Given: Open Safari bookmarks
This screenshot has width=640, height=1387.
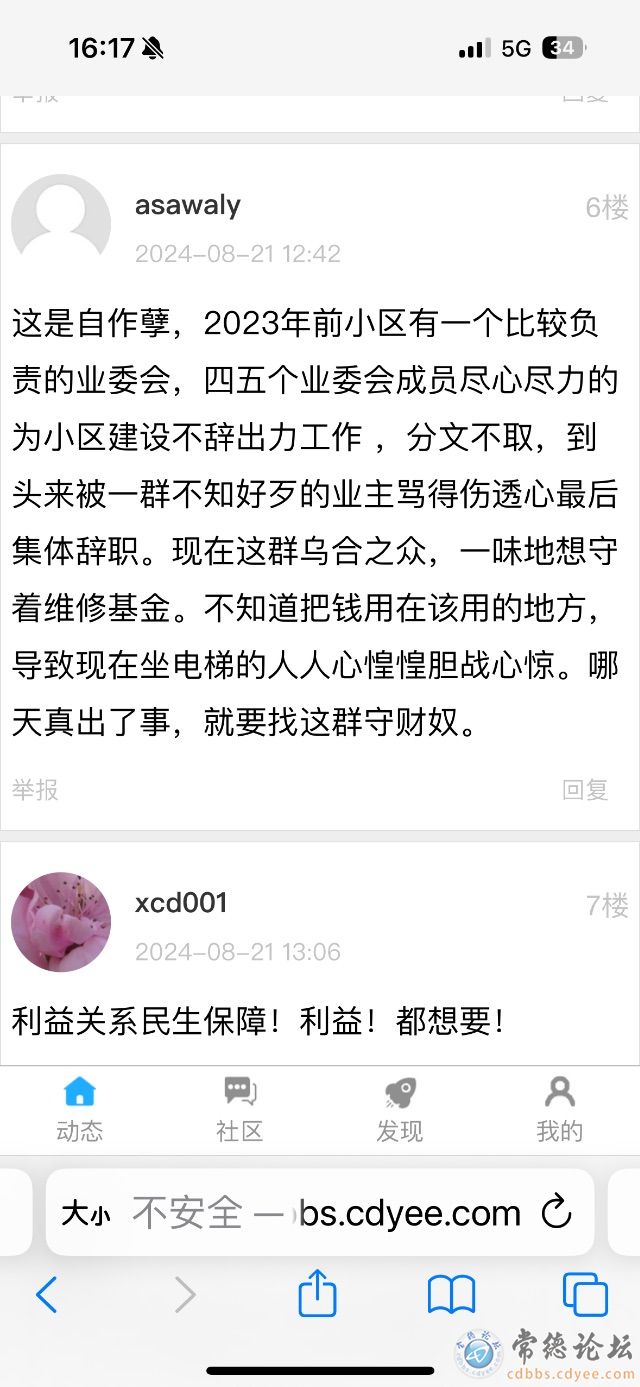Looking at the screenshot, I should click(451, 1295).
